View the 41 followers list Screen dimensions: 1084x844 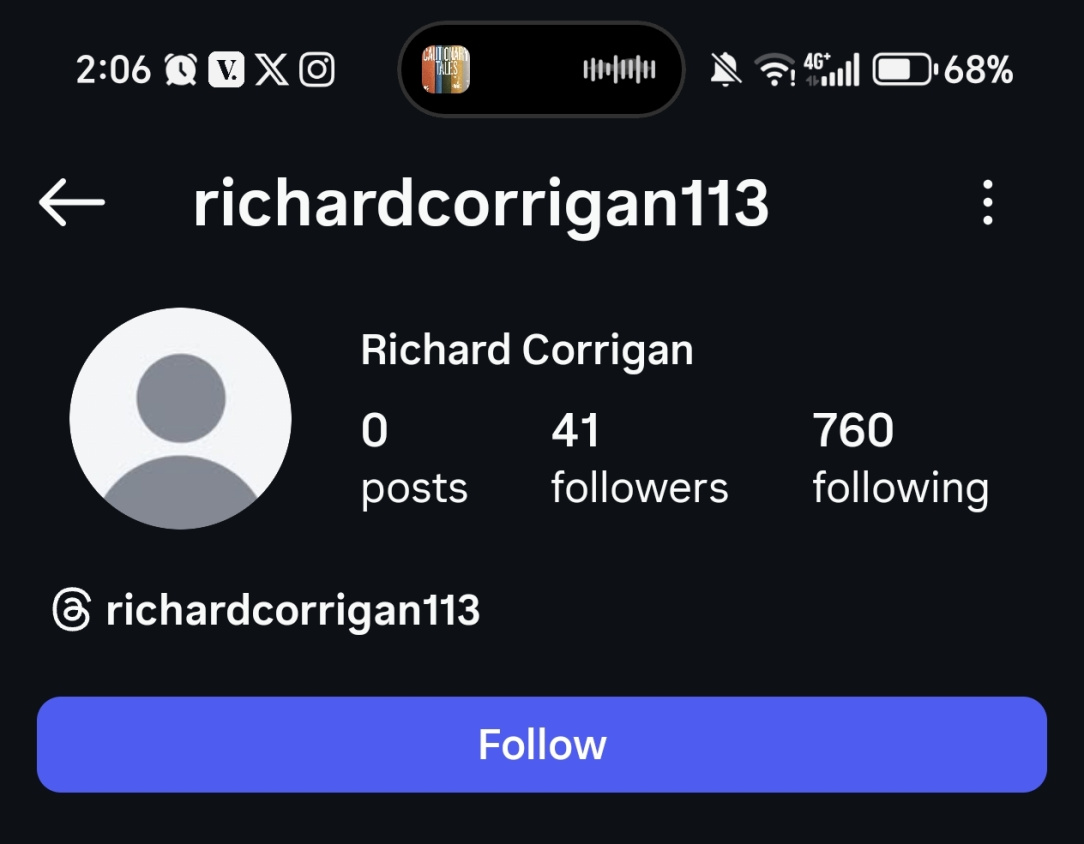(x=638, y=458)
